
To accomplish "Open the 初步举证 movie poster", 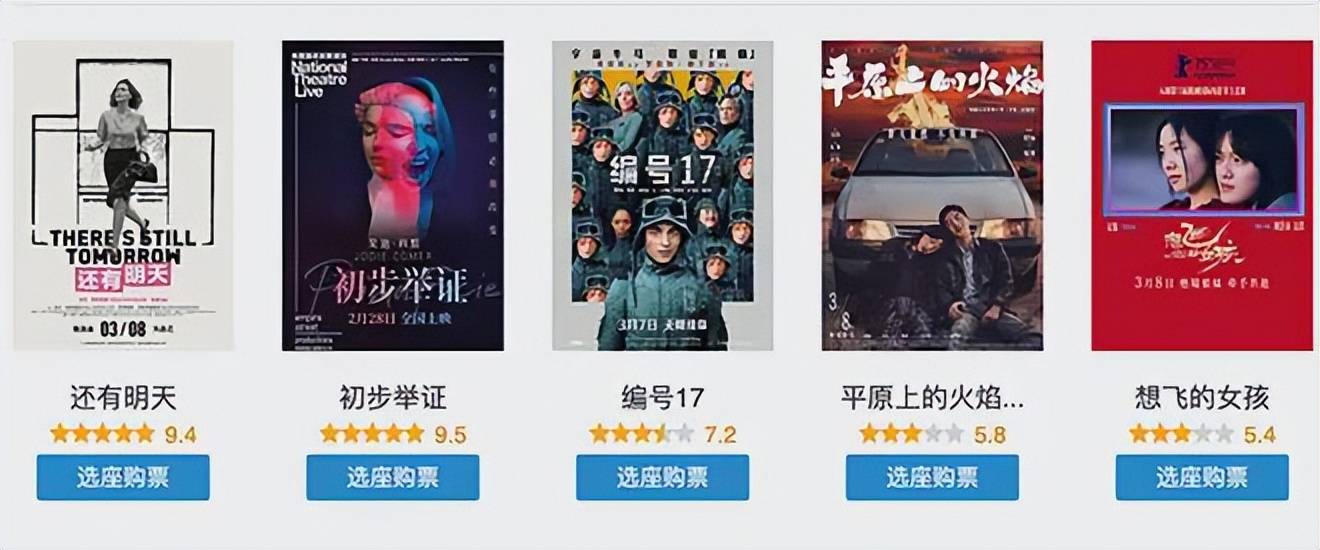I will (x=393, y=195).
